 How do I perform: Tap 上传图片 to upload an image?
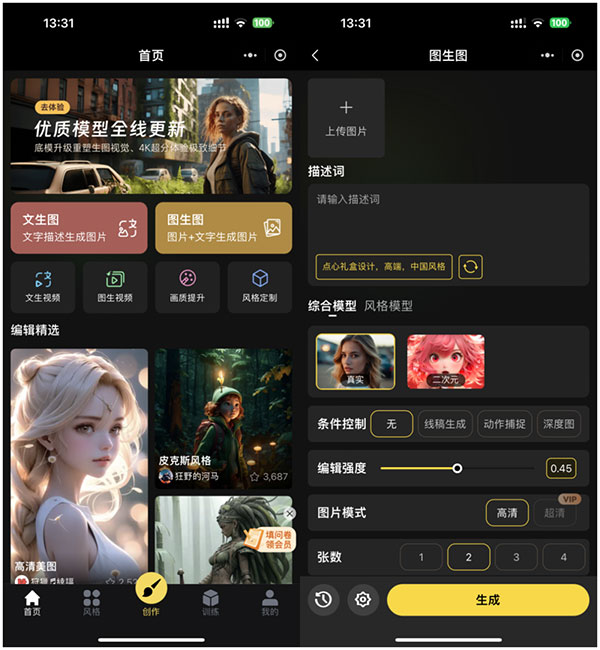[x=346, y=117]
